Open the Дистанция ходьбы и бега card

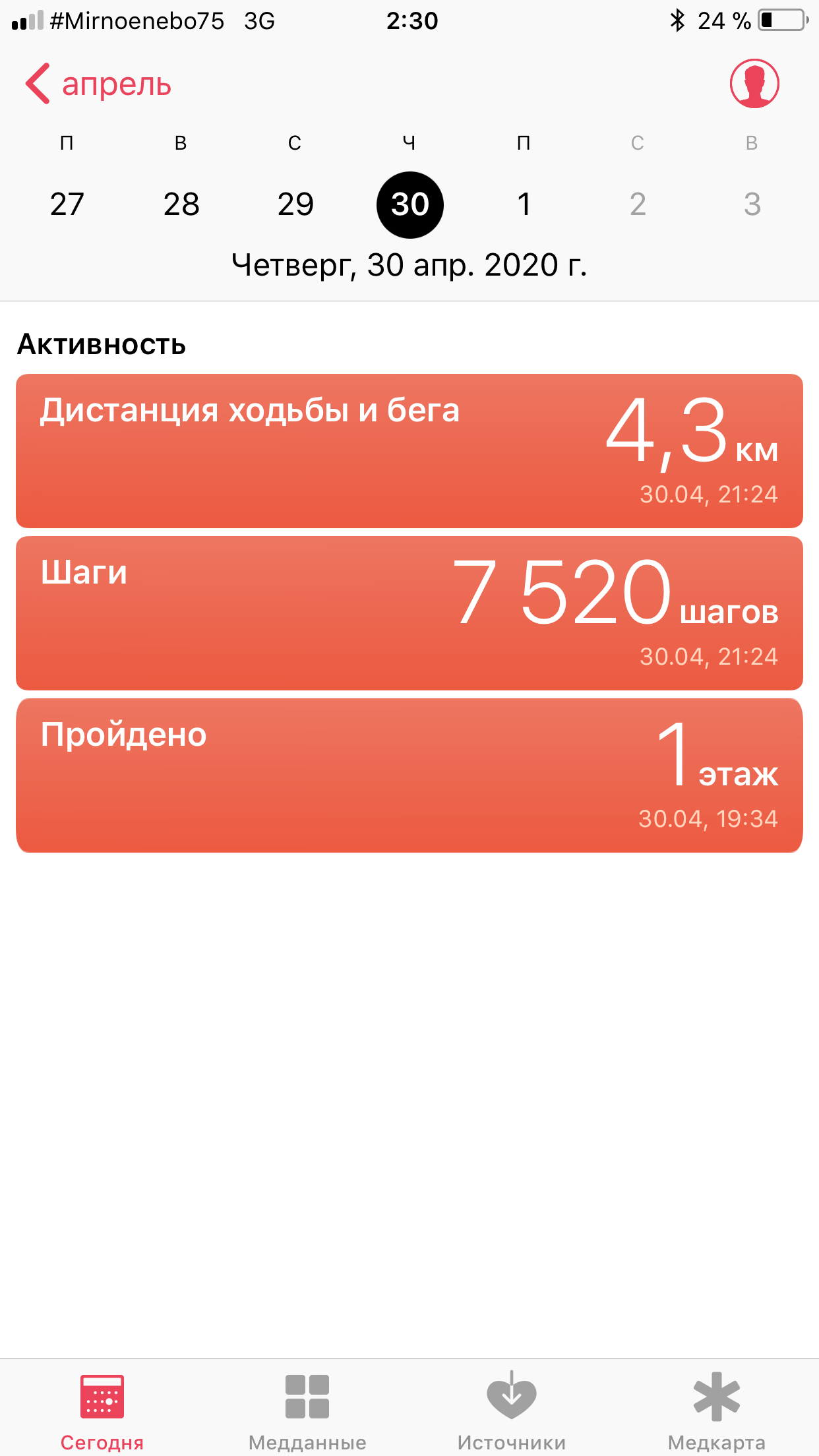pos(409,451)
